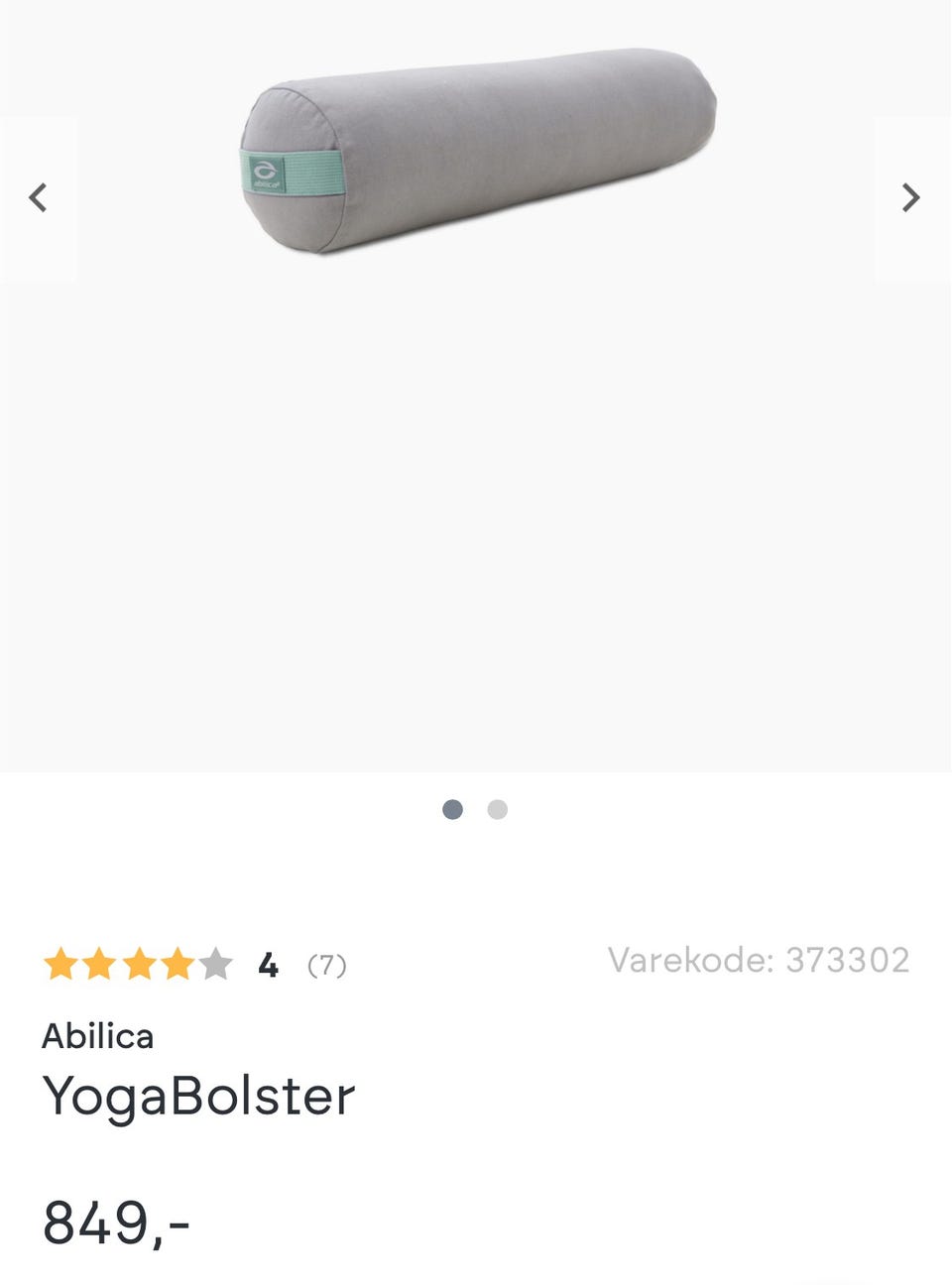Open the (7) customer reviews link
The height and width of the screenshot is (1285, 952).
(x=328, y=964)
